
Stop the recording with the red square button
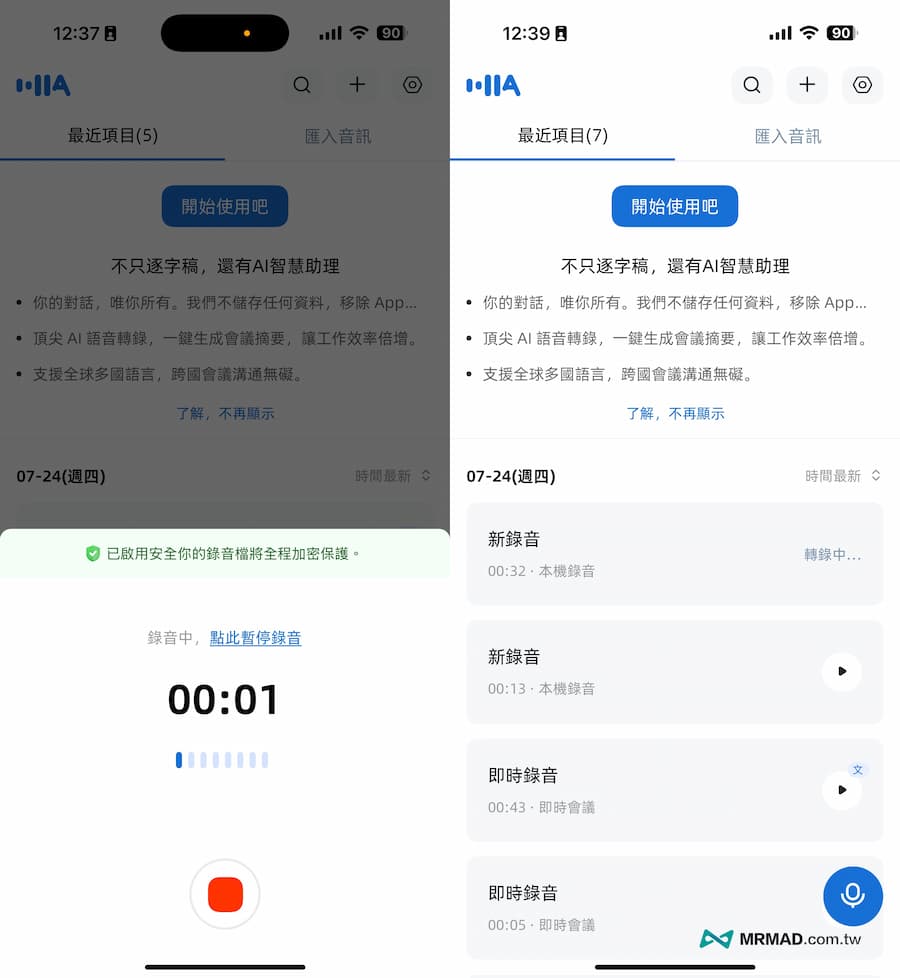[225, 894]
